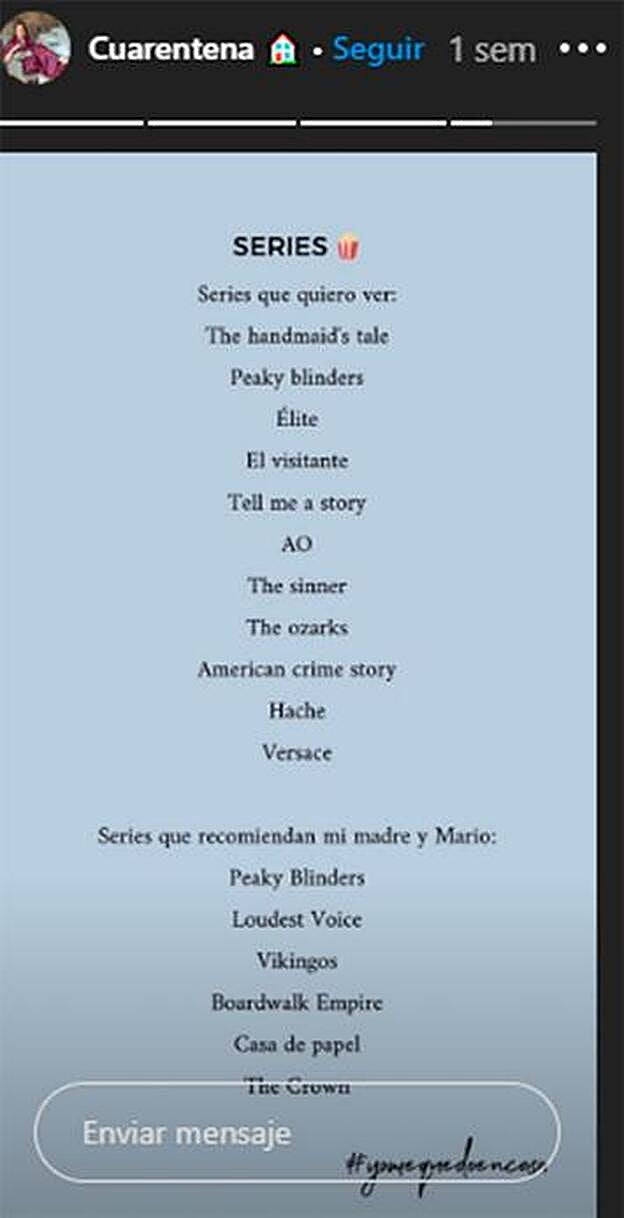Screen dimensions: 624x1218
Task: Tap Seguir to follow this account
Action: pos(378,49)
